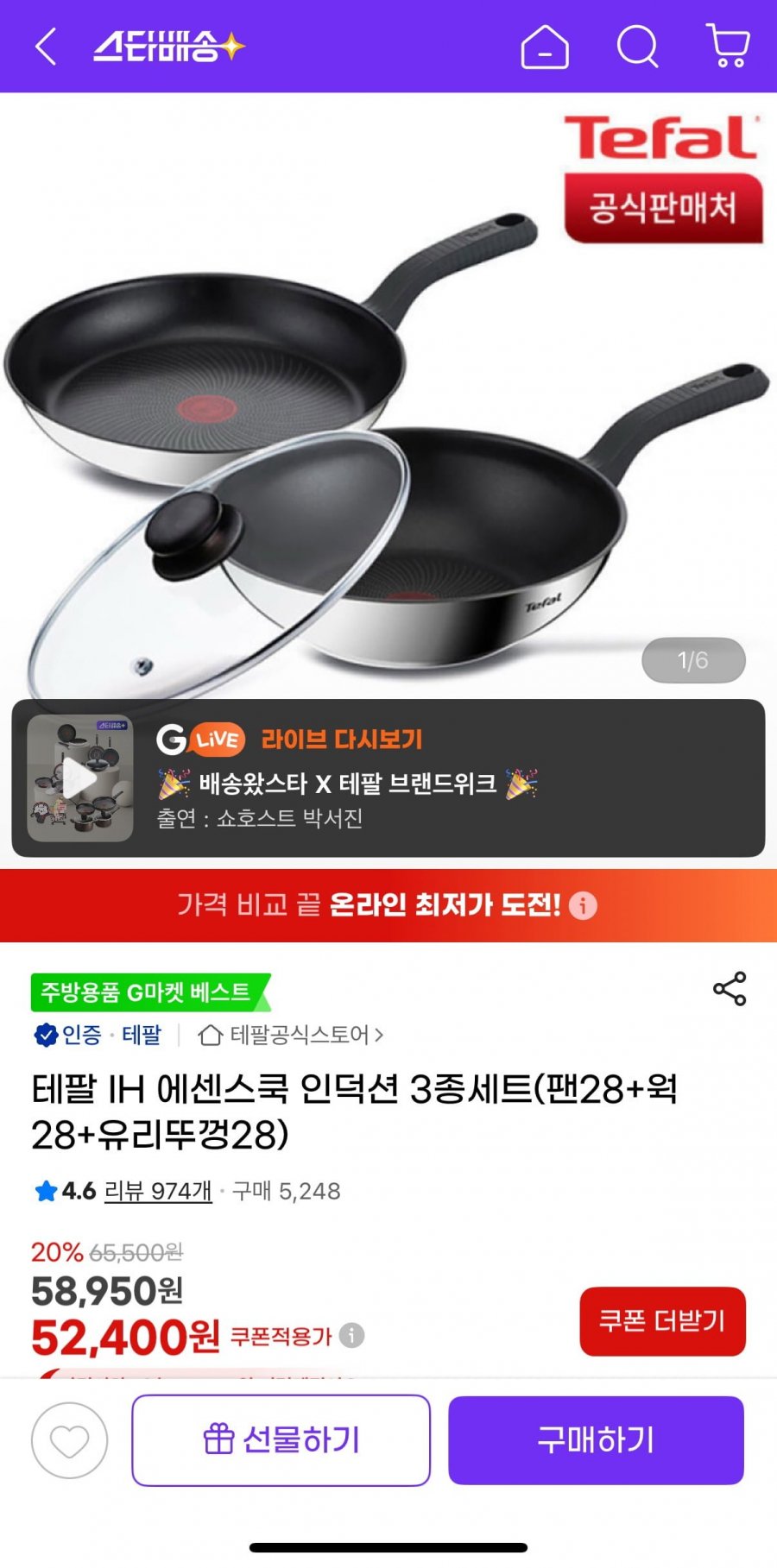Tap 쿠폰 더받기 button

coord(662,1321)
